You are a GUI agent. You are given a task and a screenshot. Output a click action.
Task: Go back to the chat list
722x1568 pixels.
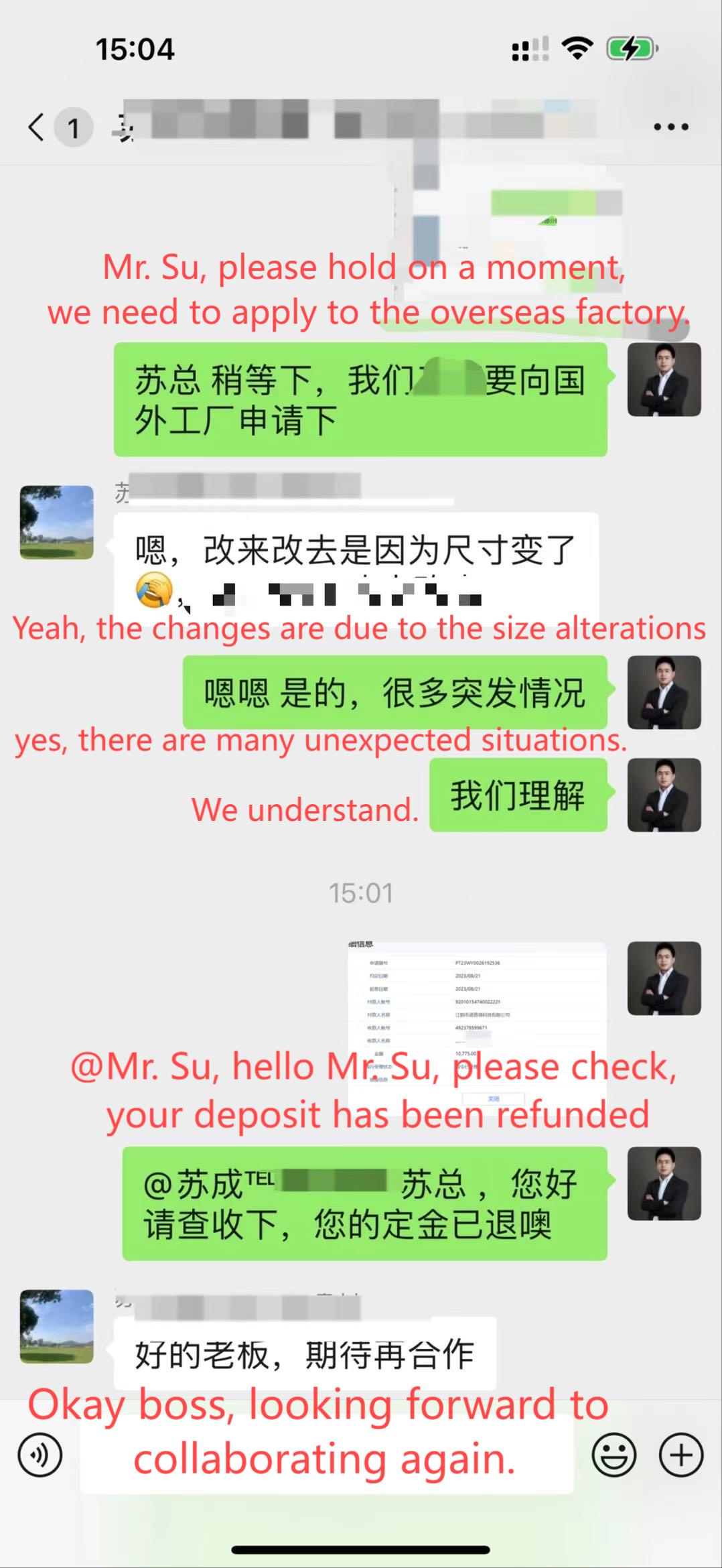point(37,127)
